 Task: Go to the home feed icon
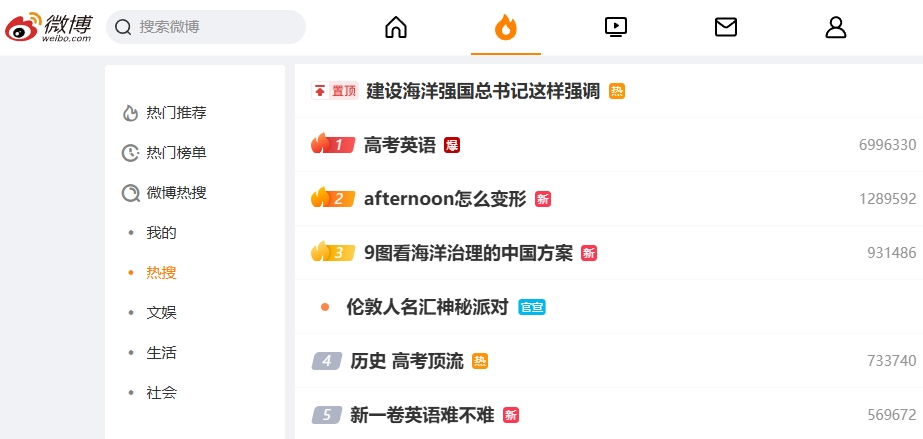click(396, 27)
